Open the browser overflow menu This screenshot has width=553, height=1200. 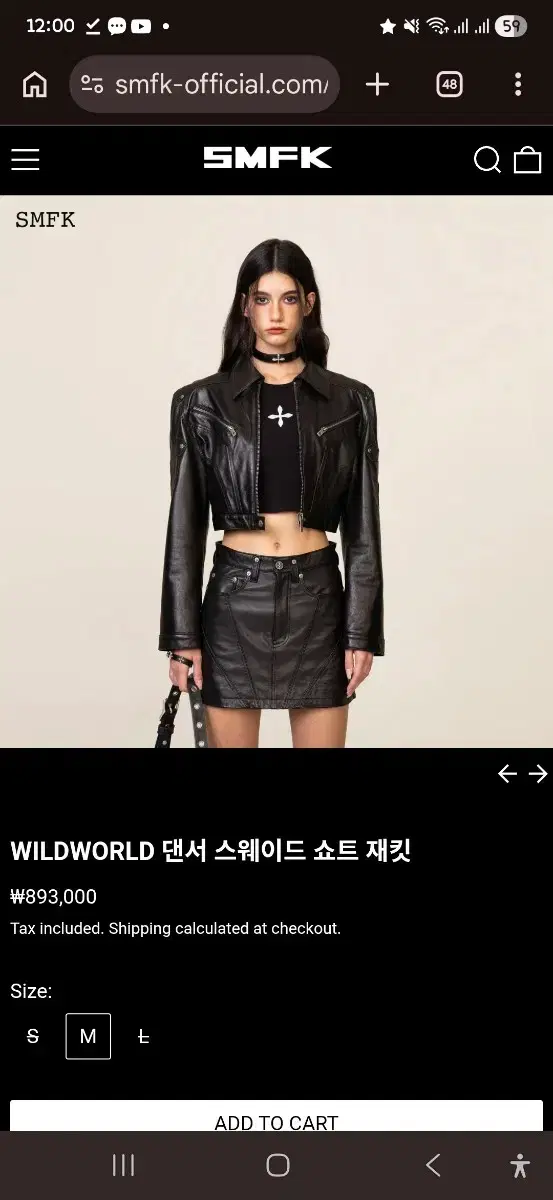(x=517, y=84)
